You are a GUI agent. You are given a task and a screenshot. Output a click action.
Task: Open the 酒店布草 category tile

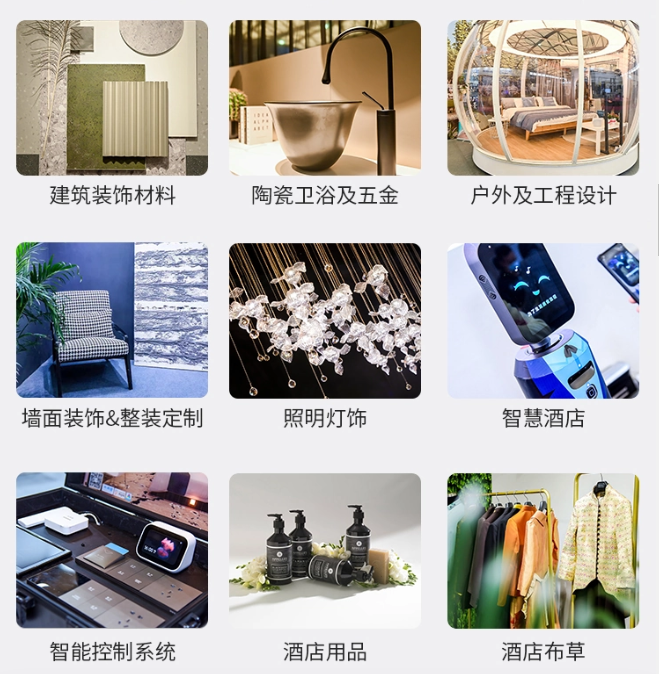click(543, 550)
